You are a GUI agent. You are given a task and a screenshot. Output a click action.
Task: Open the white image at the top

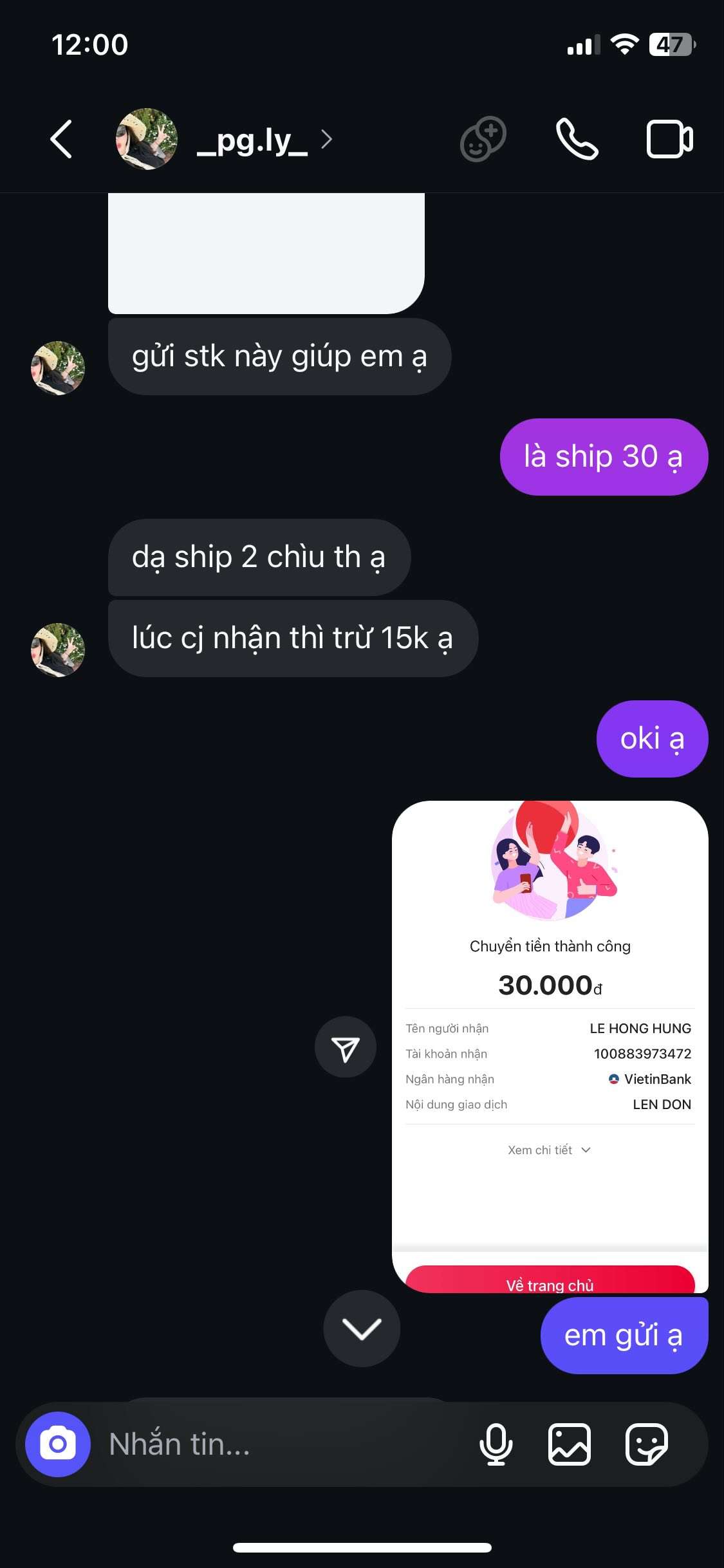pyautogui.click(x=266, y=254)
